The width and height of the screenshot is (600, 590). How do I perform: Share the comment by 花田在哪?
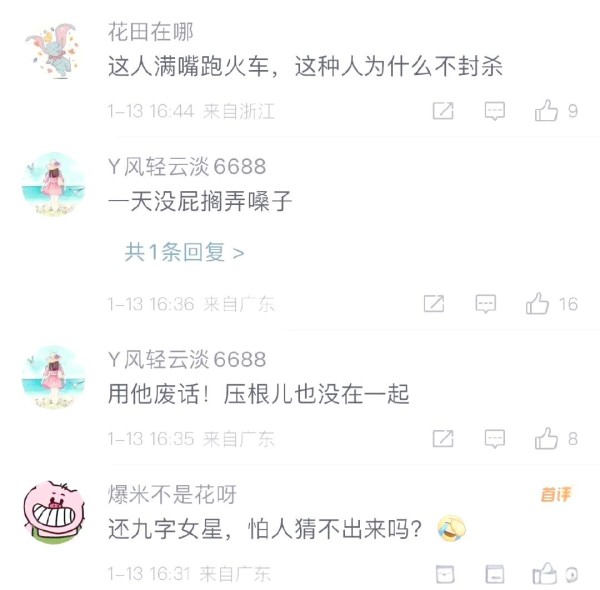click(443, 111)
